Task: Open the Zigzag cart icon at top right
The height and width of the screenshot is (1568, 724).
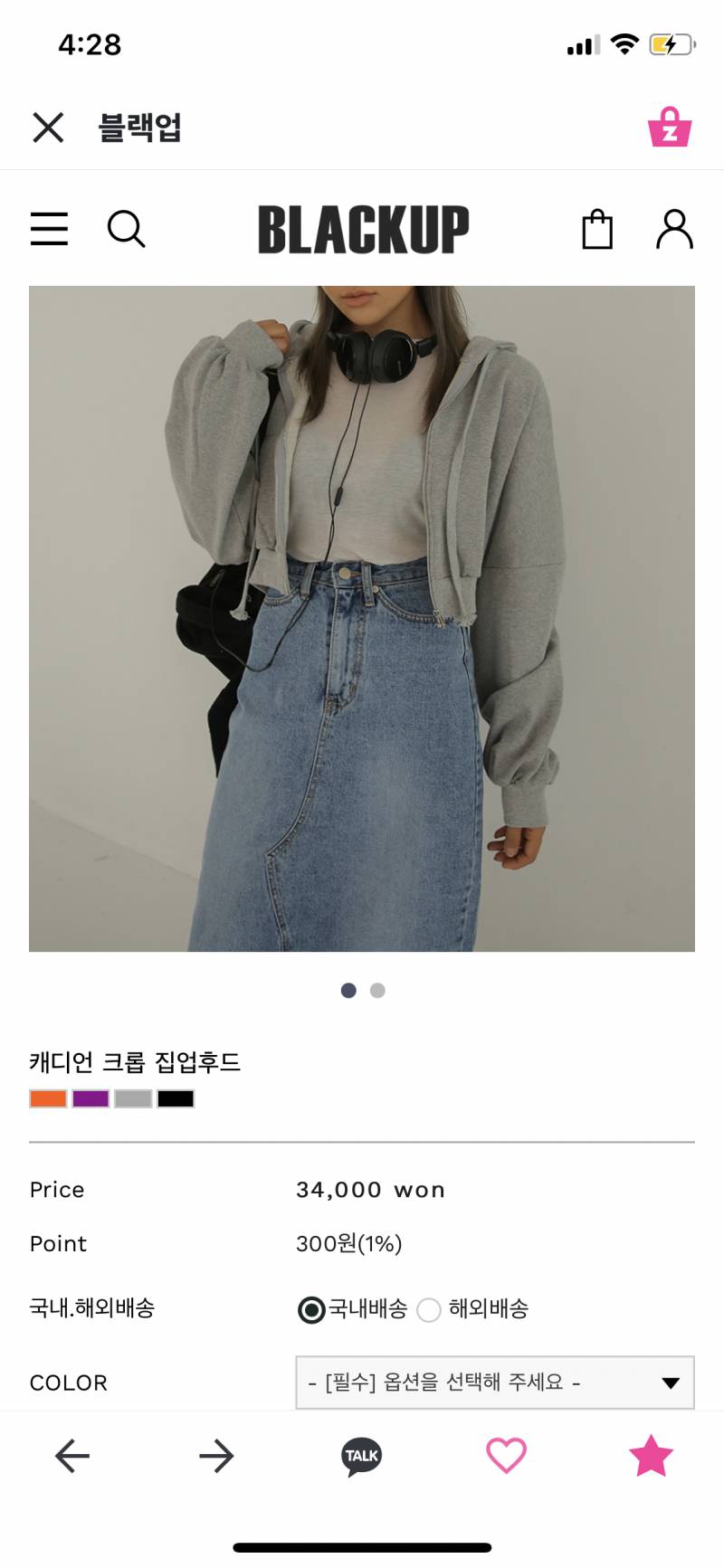Action: [x=668, y=128]
